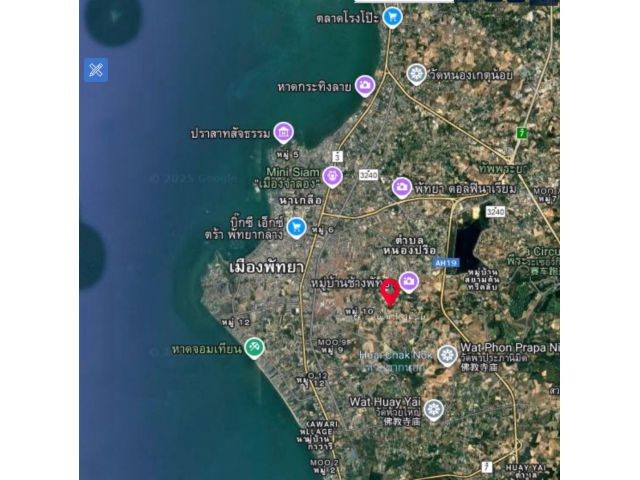
Task: Open the ปราสาทสัจธรรม museum marker
Action: (x=283, y=132)
